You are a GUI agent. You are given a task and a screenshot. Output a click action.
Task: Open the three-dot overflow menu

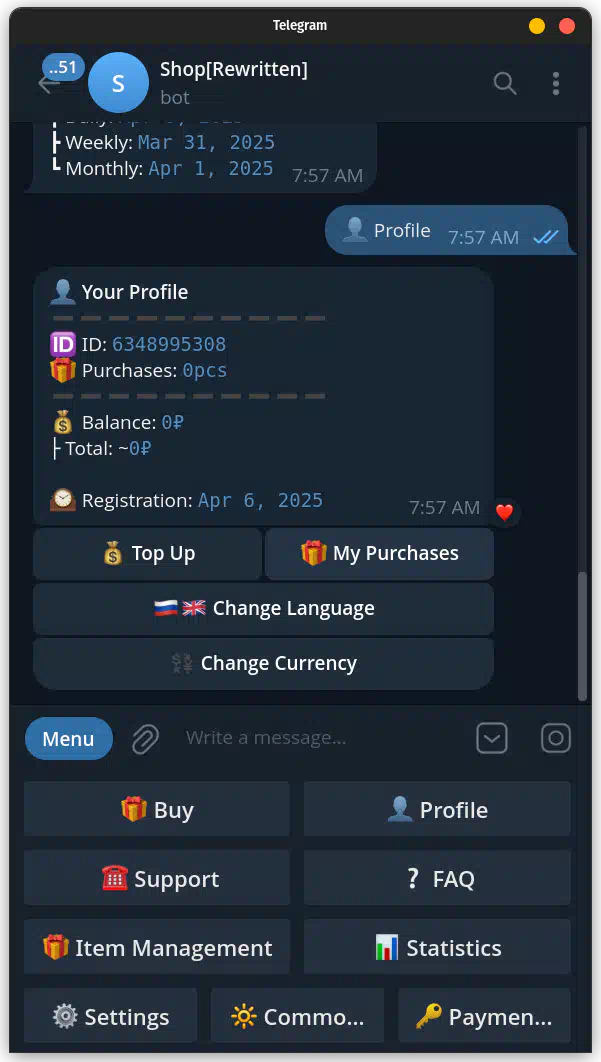pos(556,83)
